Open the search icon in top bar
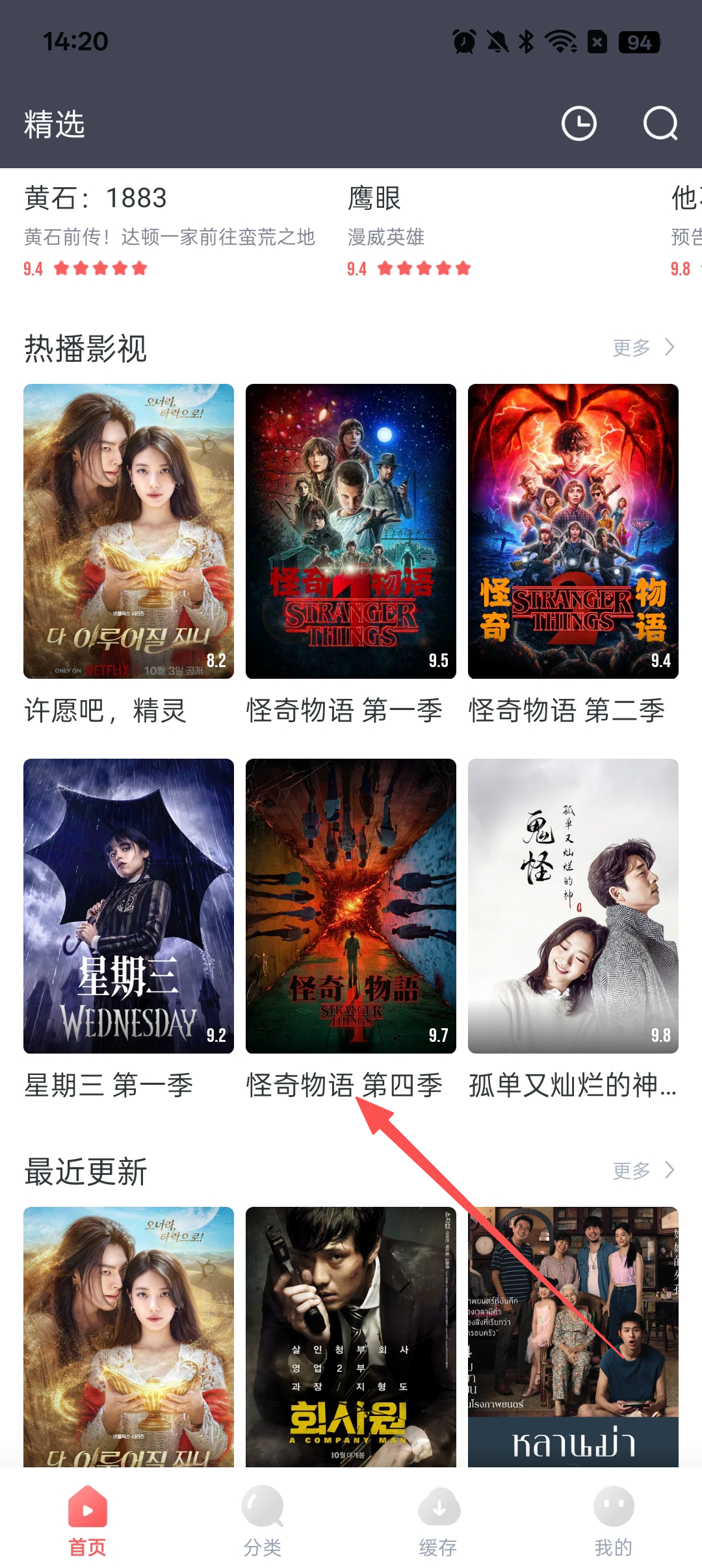This screenshot has height=1568, width=702. [661, 125]
